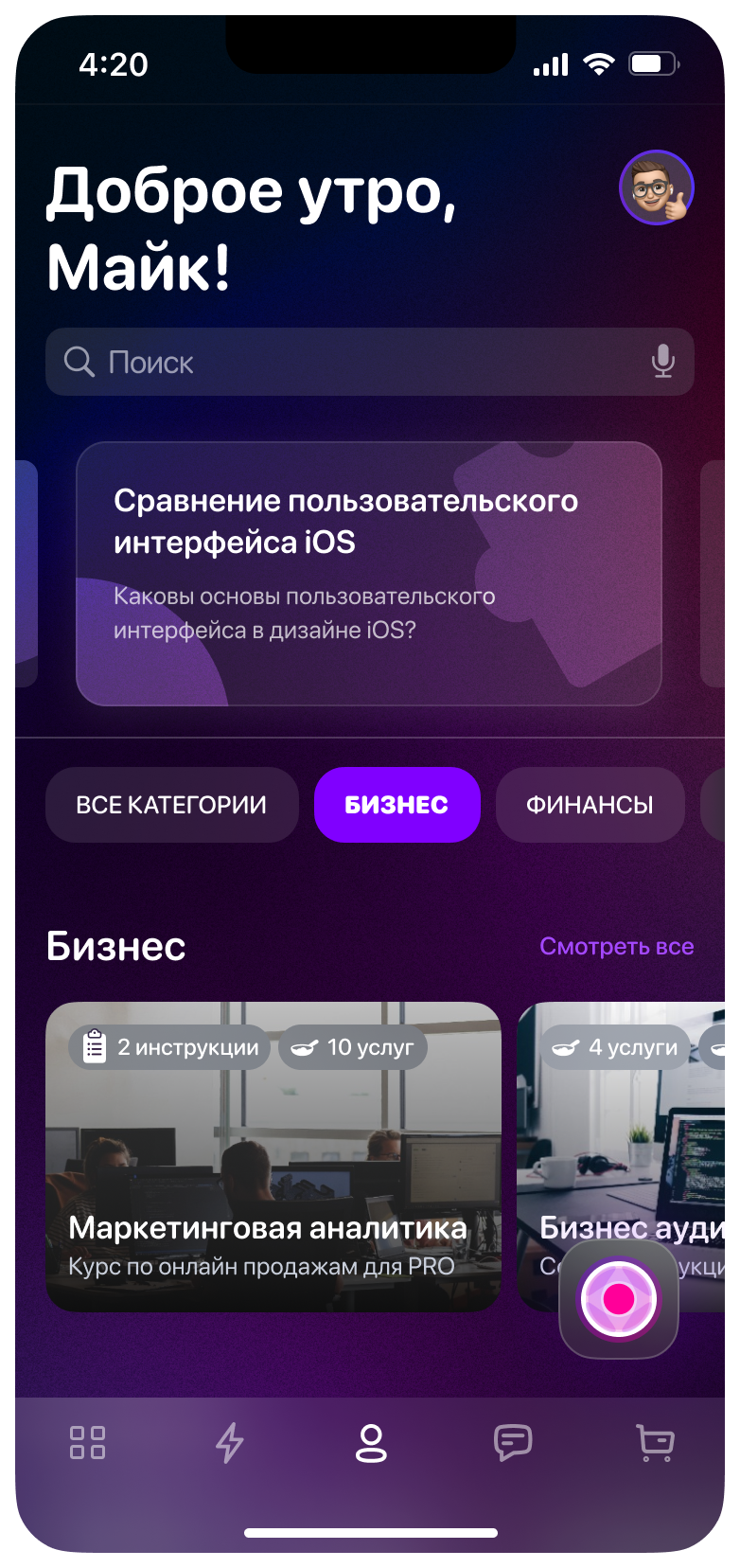Select the ВСЕ КАТЕГОРИИ chip
Viewport: 740px width, 1568px height.
pyautogui.click(x=171, y=805)
